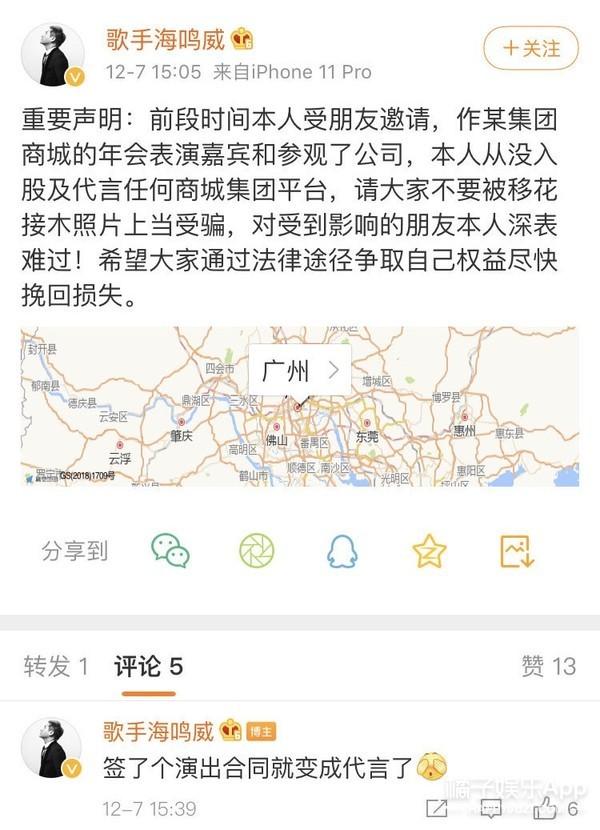Screen dimensions: 600x830
Task: Share the post to QQ
Action: tap(342, 550)
